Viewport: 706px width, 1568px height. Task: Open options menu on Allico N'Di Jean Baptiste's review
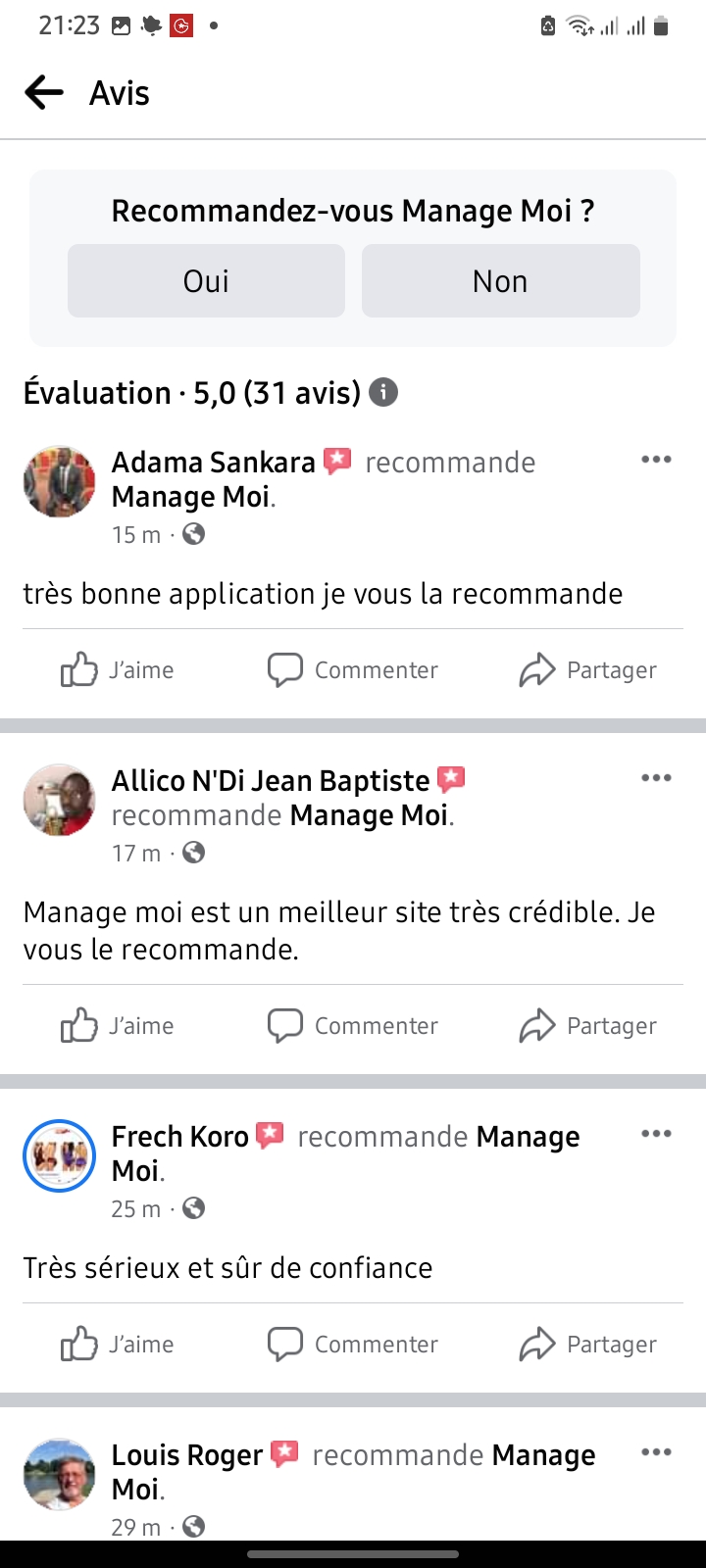[x=656, y=778]
